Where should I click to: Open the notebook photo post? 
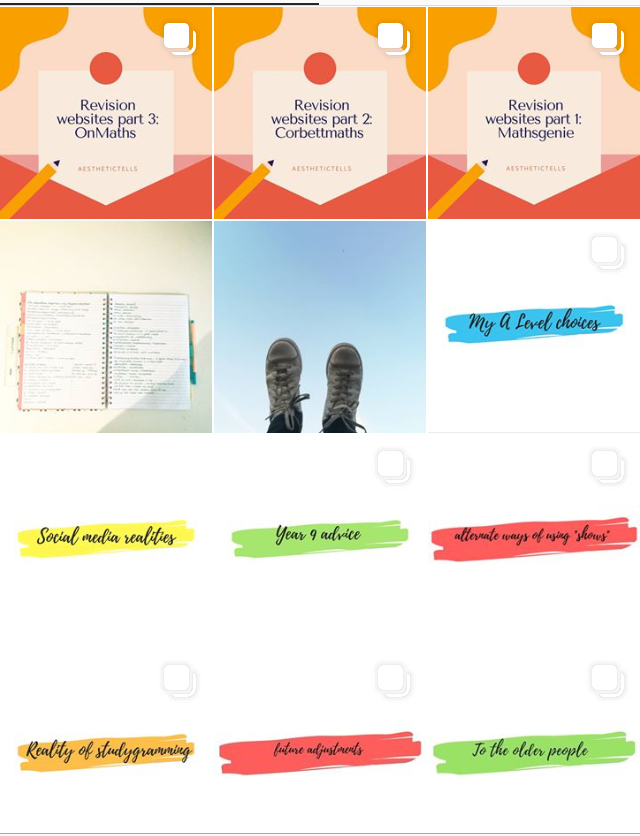tap(106, 327)
